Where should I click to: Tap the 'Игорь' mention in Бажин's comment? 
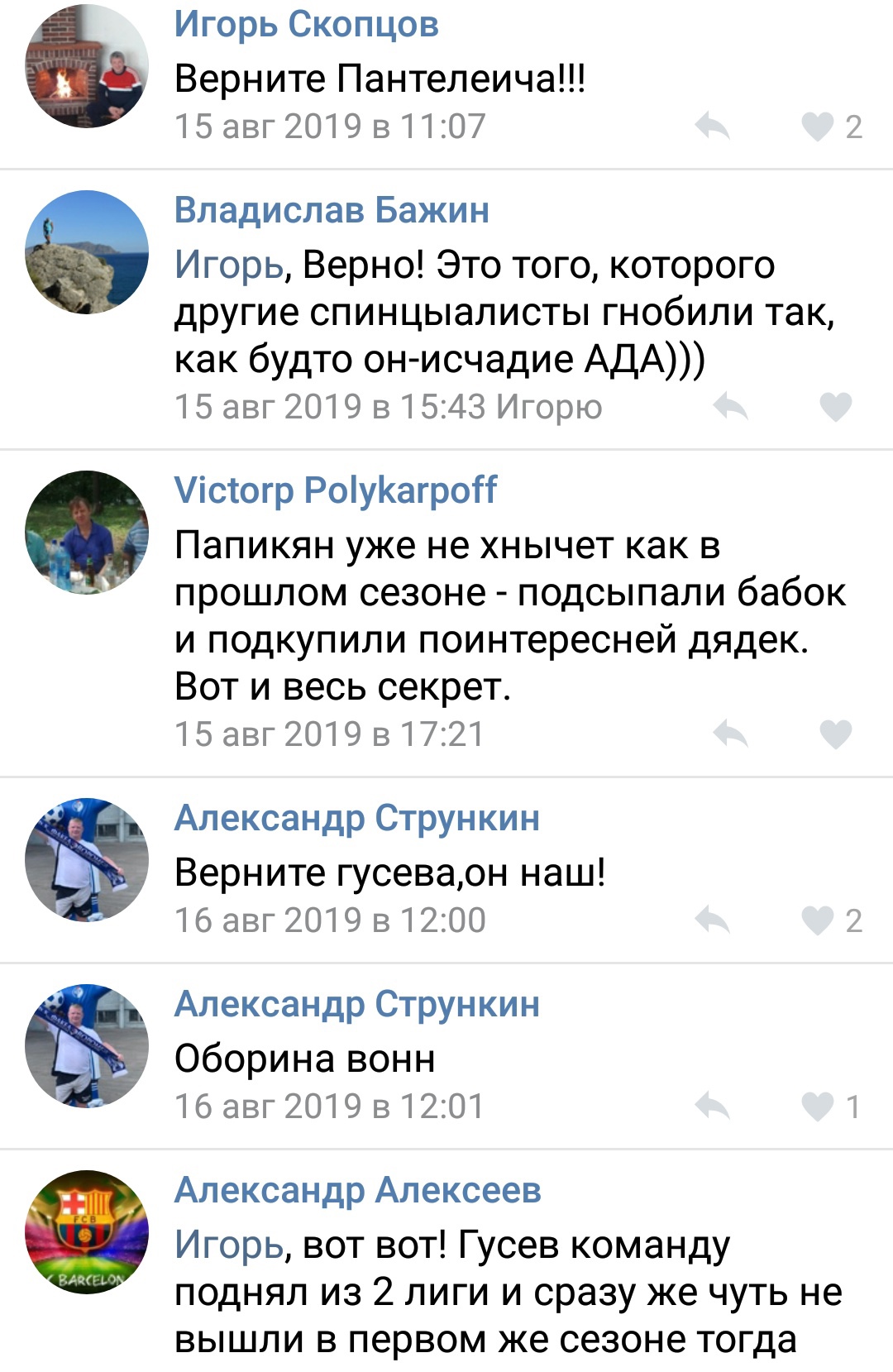point(228,265)
